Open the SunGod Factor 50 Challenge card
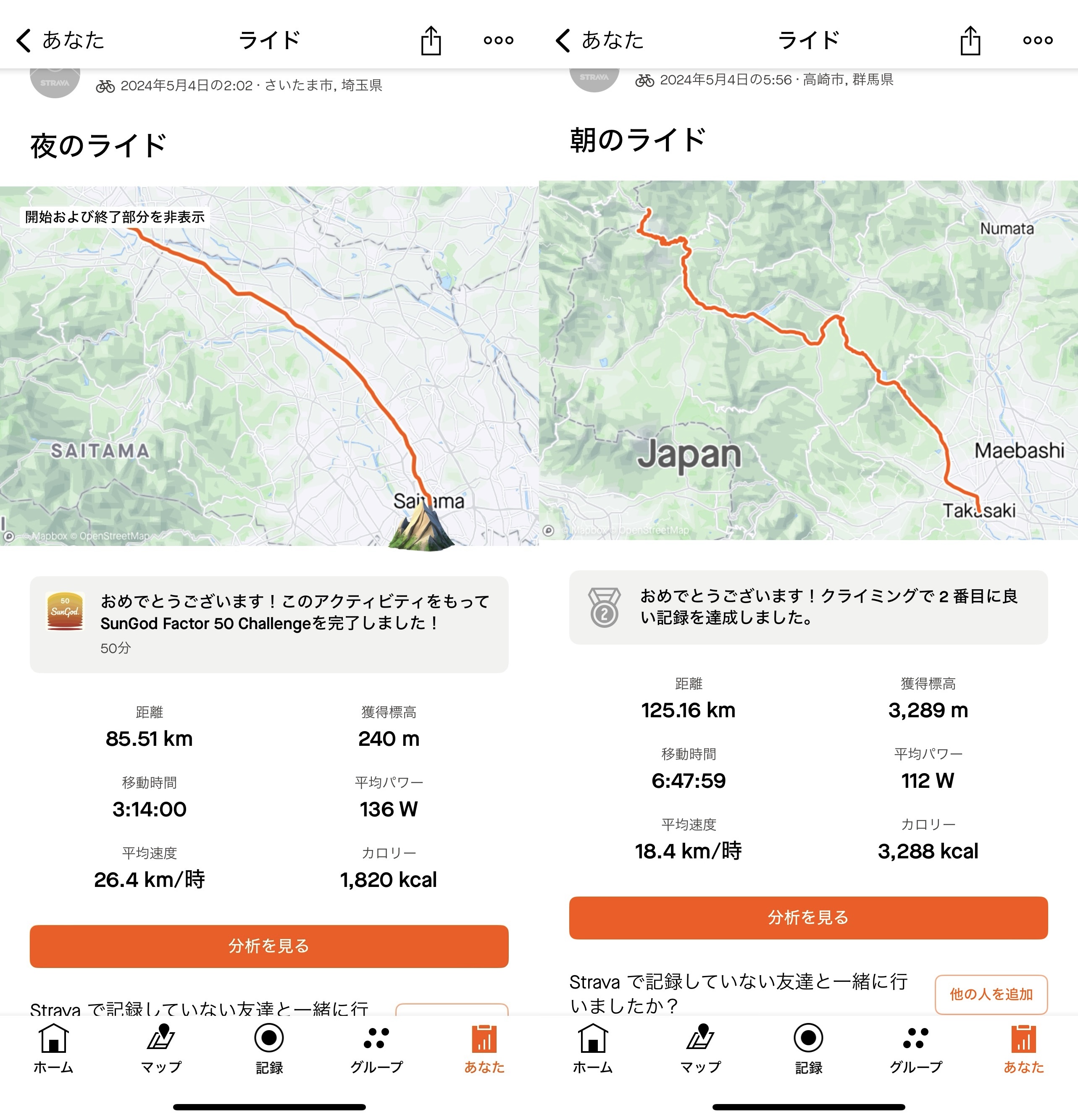The width and height of the screenshot is (1078, 1120). coord(268,624)
